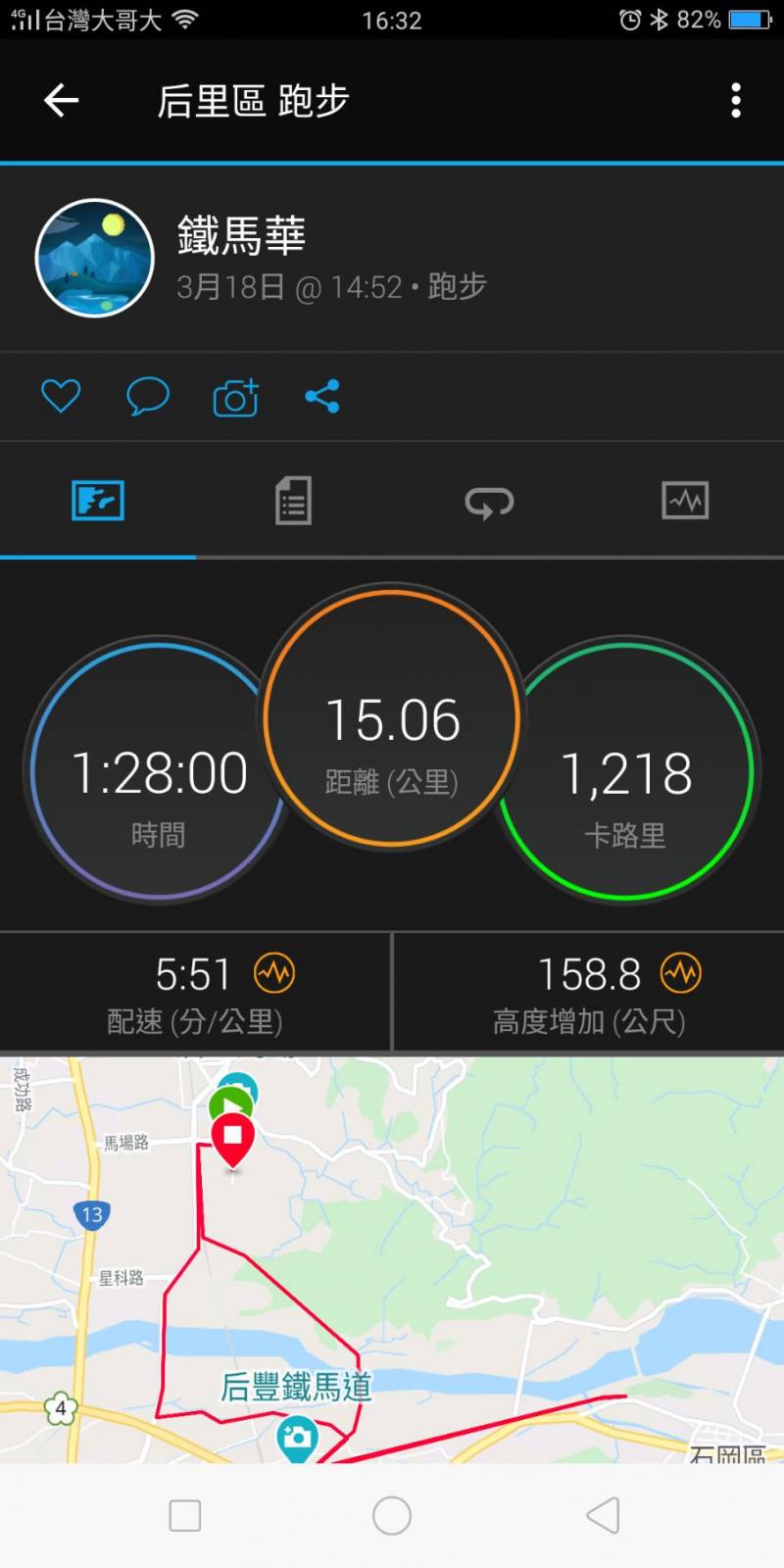The width and height of the screenshot is (784, 1568).
Task: Open the pace chart icon
Action: 273,973
